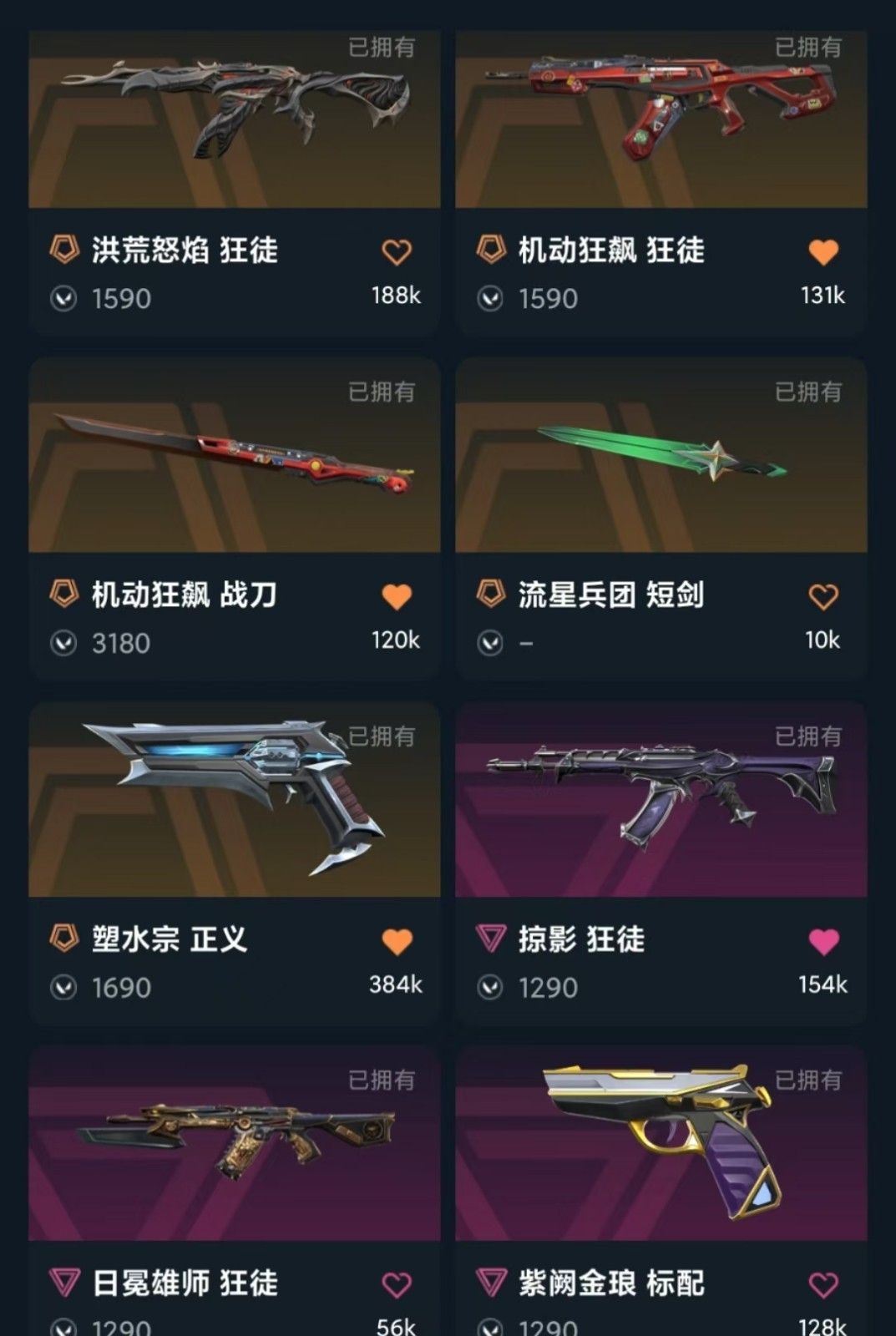Unlike the 塑水宗 正义 skin
The image size is (896, 1336).
(x=397, y=942)
